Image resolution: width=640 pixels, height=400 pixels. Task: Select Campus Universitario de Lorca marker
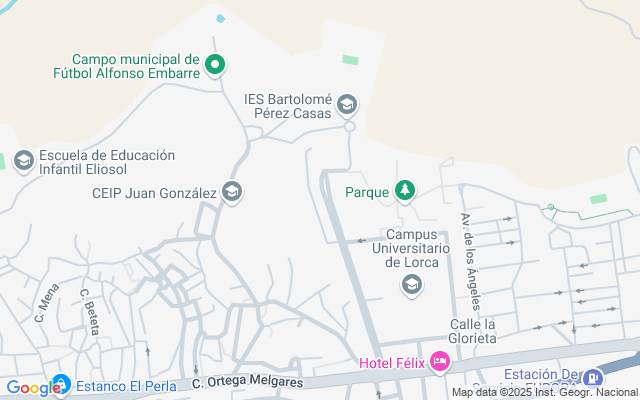pos(411,286)
